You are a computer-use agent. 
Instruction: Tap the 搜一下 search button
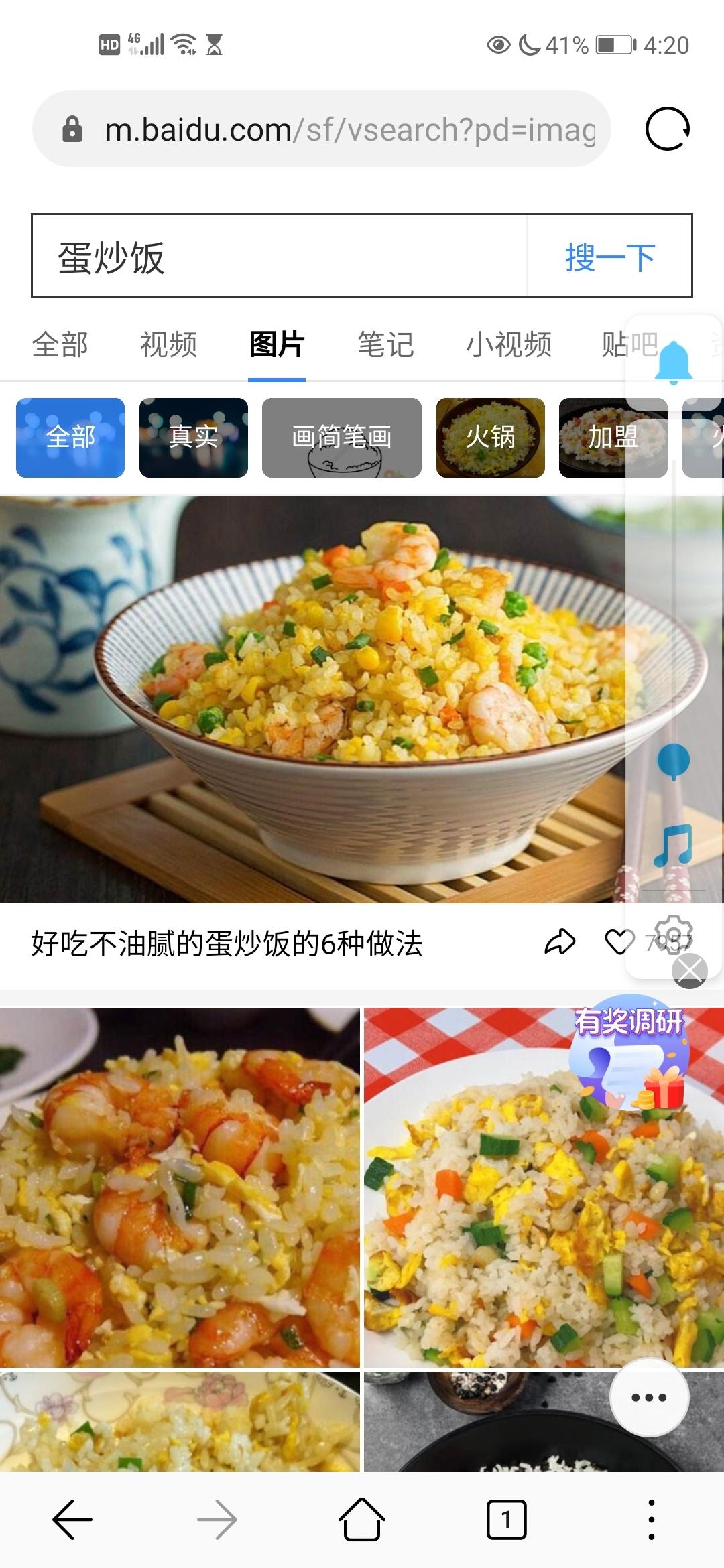[x=610, y=255]
